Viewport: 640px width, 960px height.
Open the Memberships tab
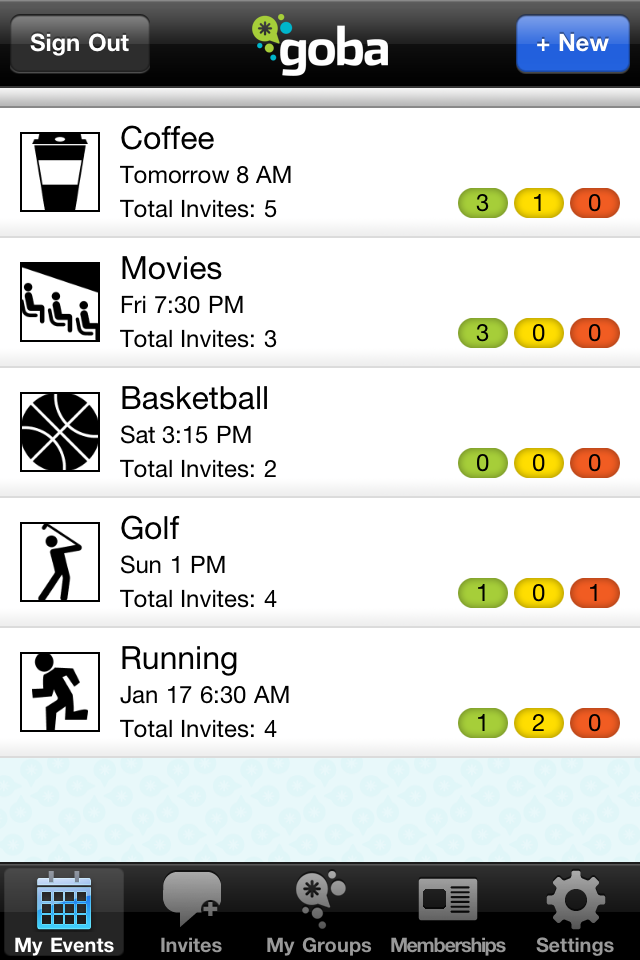tap(448, 912)
